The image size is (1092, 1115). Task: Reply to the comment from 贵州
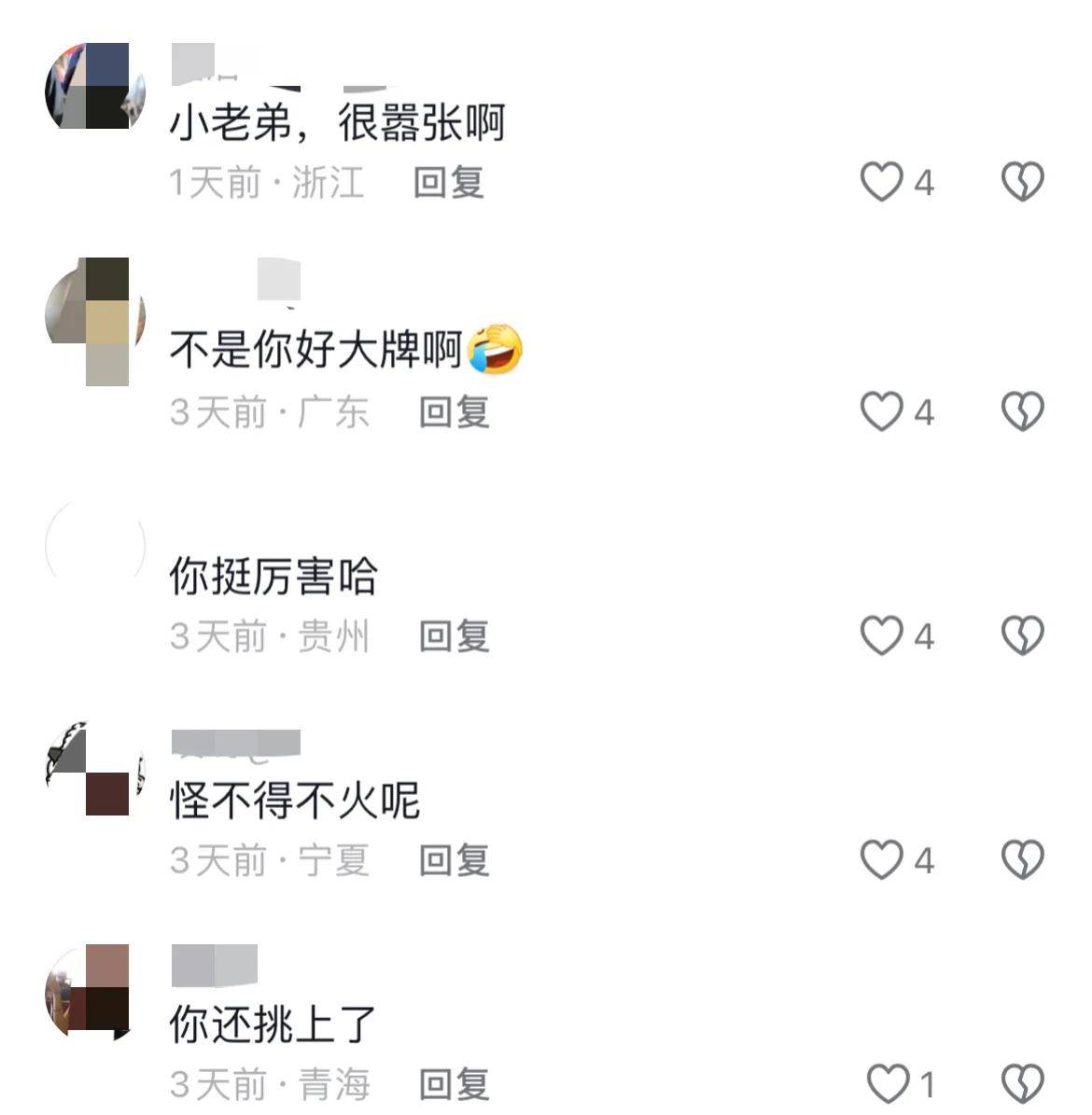(x=454, y=636)
